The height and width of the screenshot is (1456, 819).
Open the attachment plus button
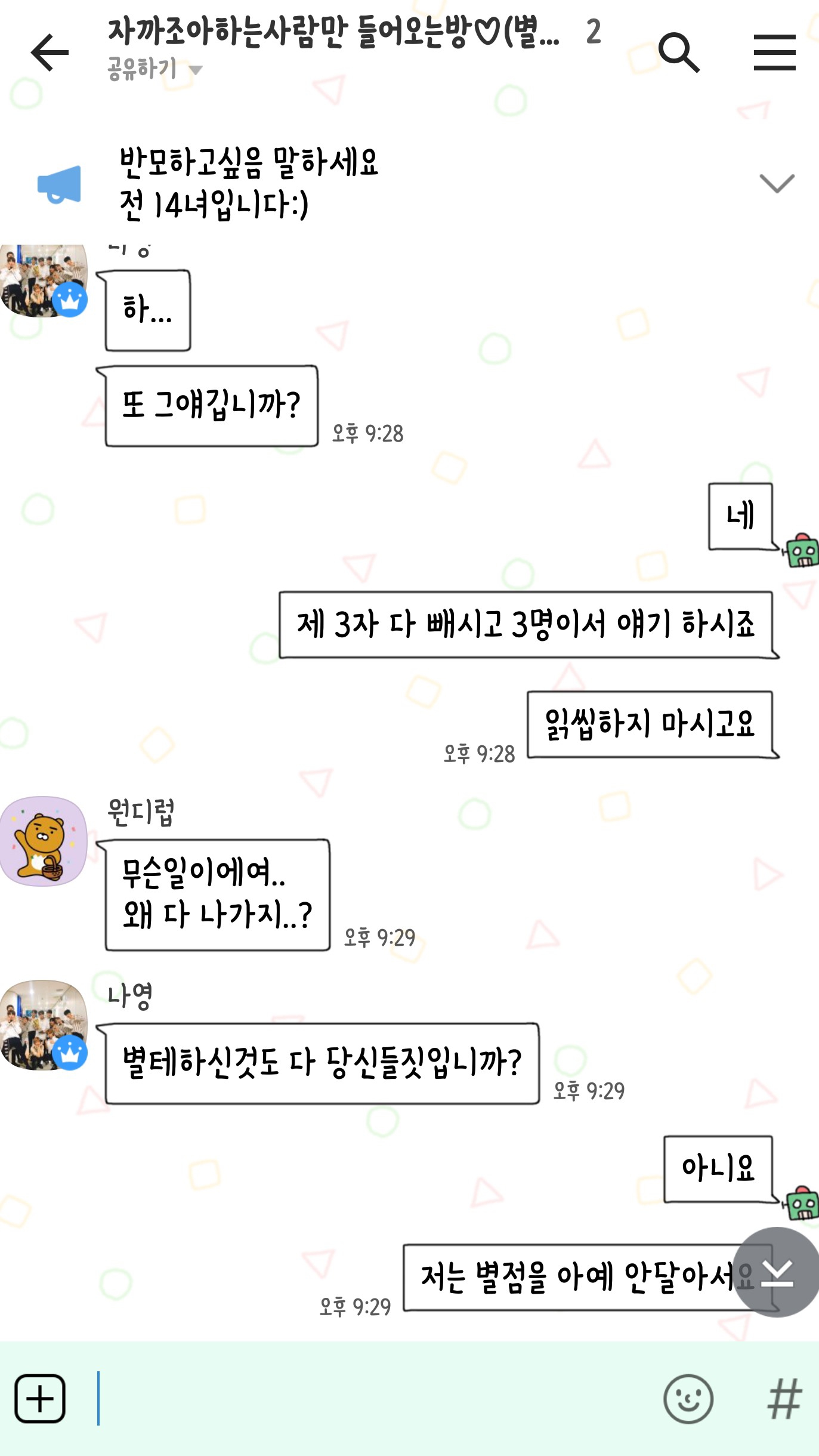tap(40, 1399)
